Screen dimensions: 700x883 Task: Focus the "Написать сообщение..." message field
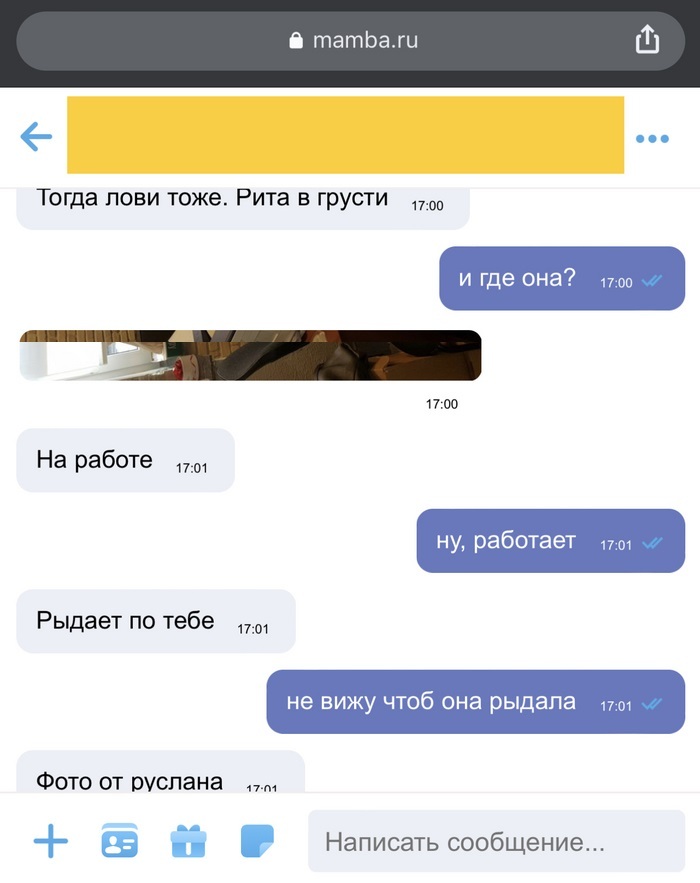pos(495,841)
